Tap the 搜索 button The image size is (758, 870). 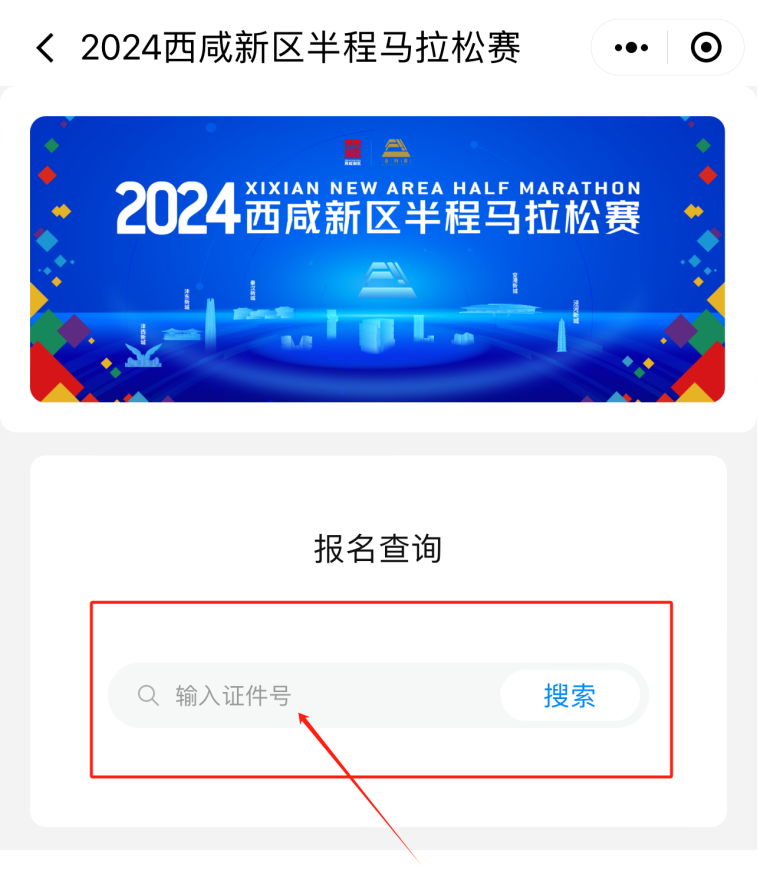pyautogui.click(x=570, y=695)
